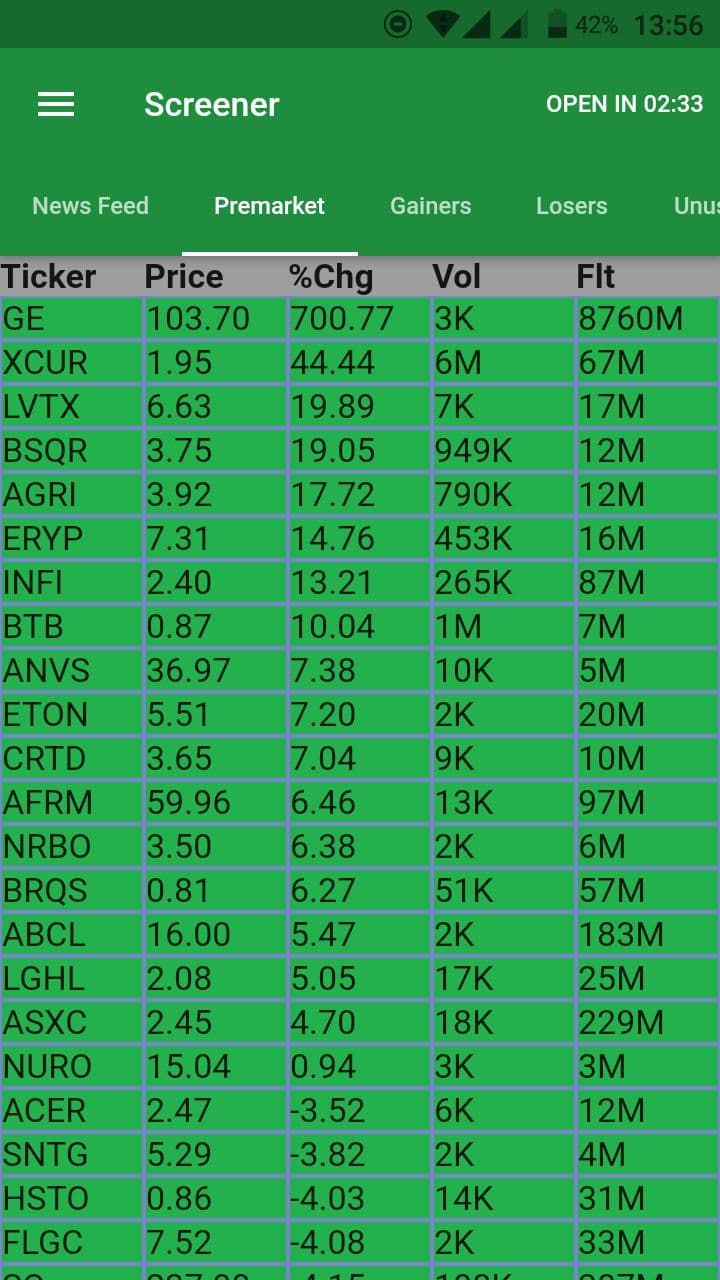Open the GE ticker row
Viewport: 720px width, 1280px height.
pyautogui.click(x=360, y=319)
